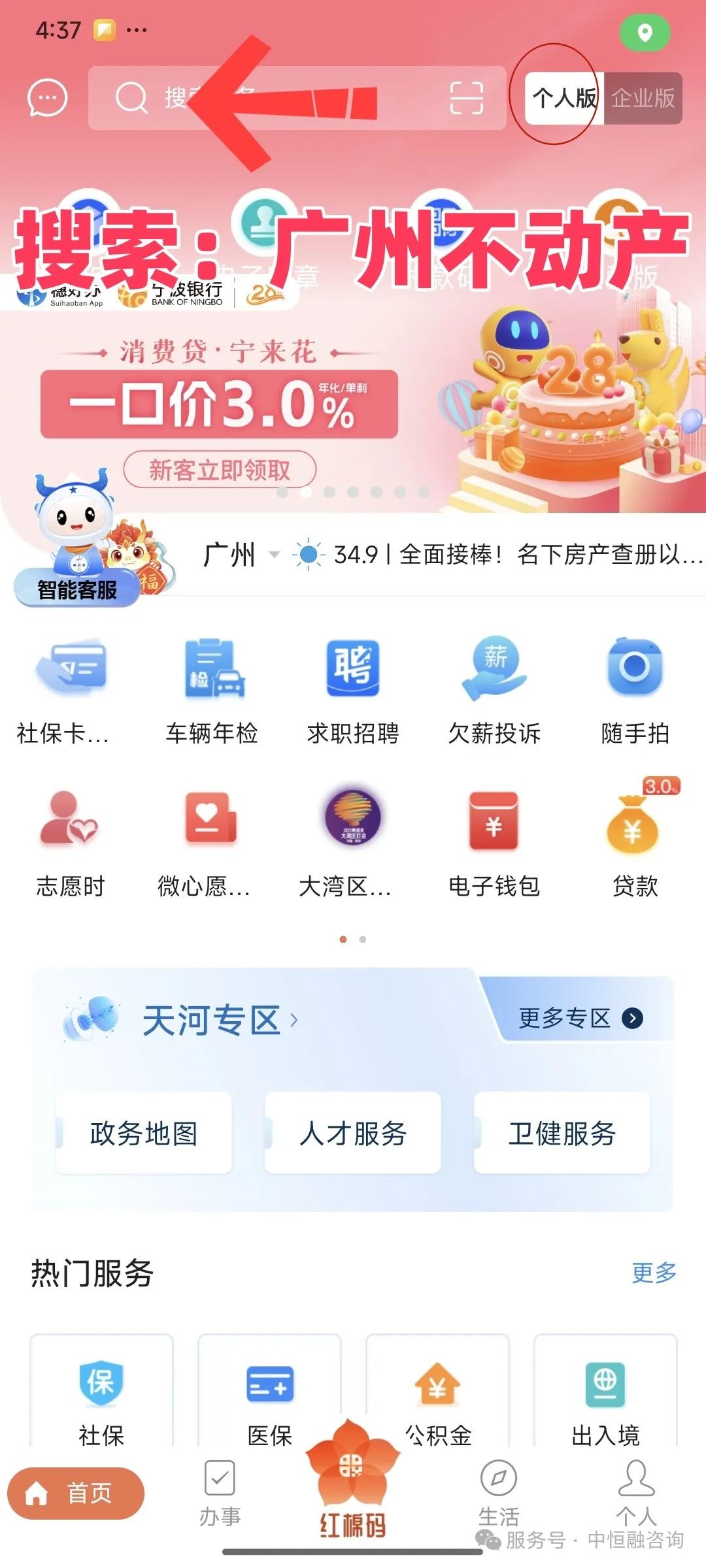Tap the QR scan icon near search bar
This screenshot has height=1568, width=706.
(466, 99)
